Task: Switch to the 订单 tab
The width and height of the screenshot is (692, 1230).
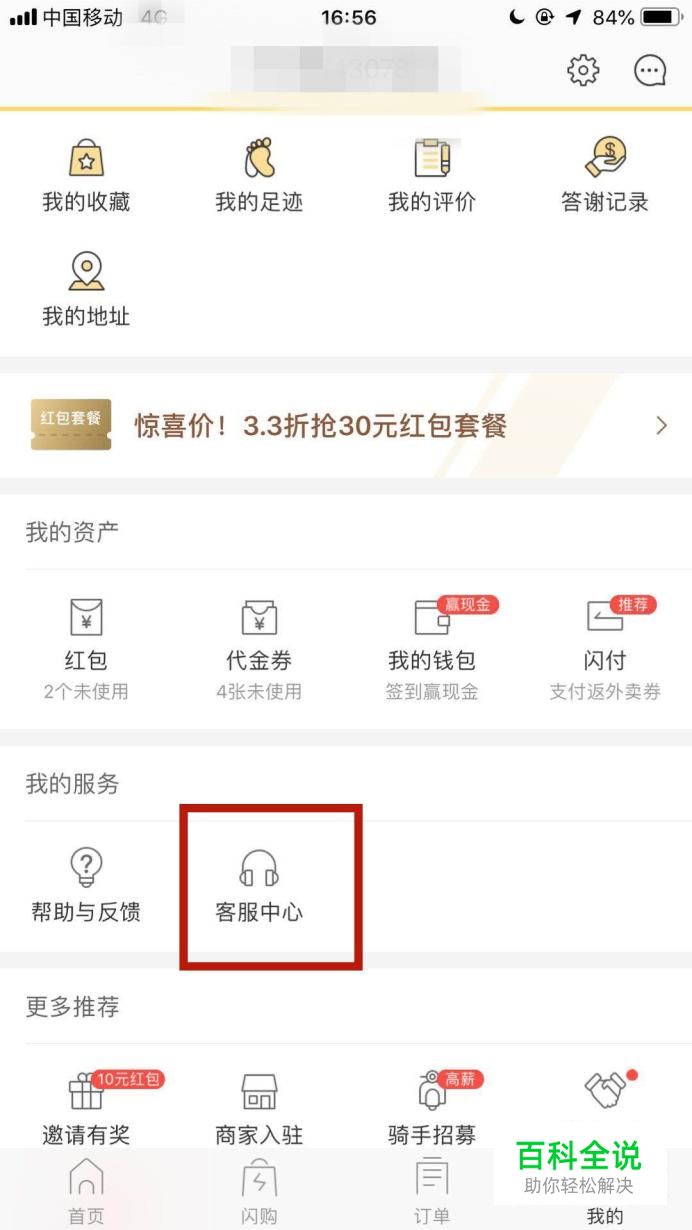Action: pos(432,1192)
